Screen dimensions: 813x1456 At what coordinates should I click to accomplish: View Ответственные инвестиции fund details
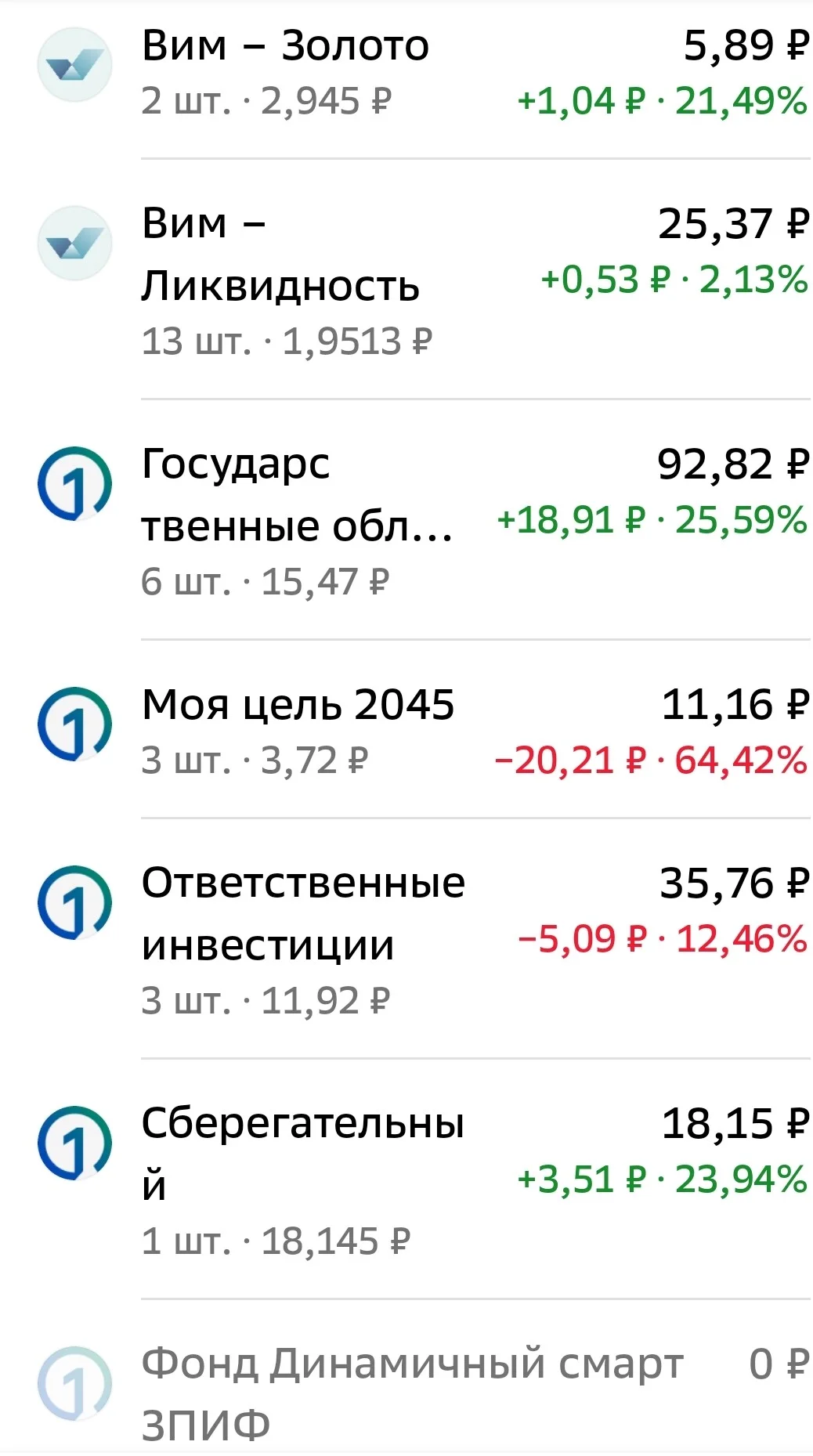tap(406, 939)
